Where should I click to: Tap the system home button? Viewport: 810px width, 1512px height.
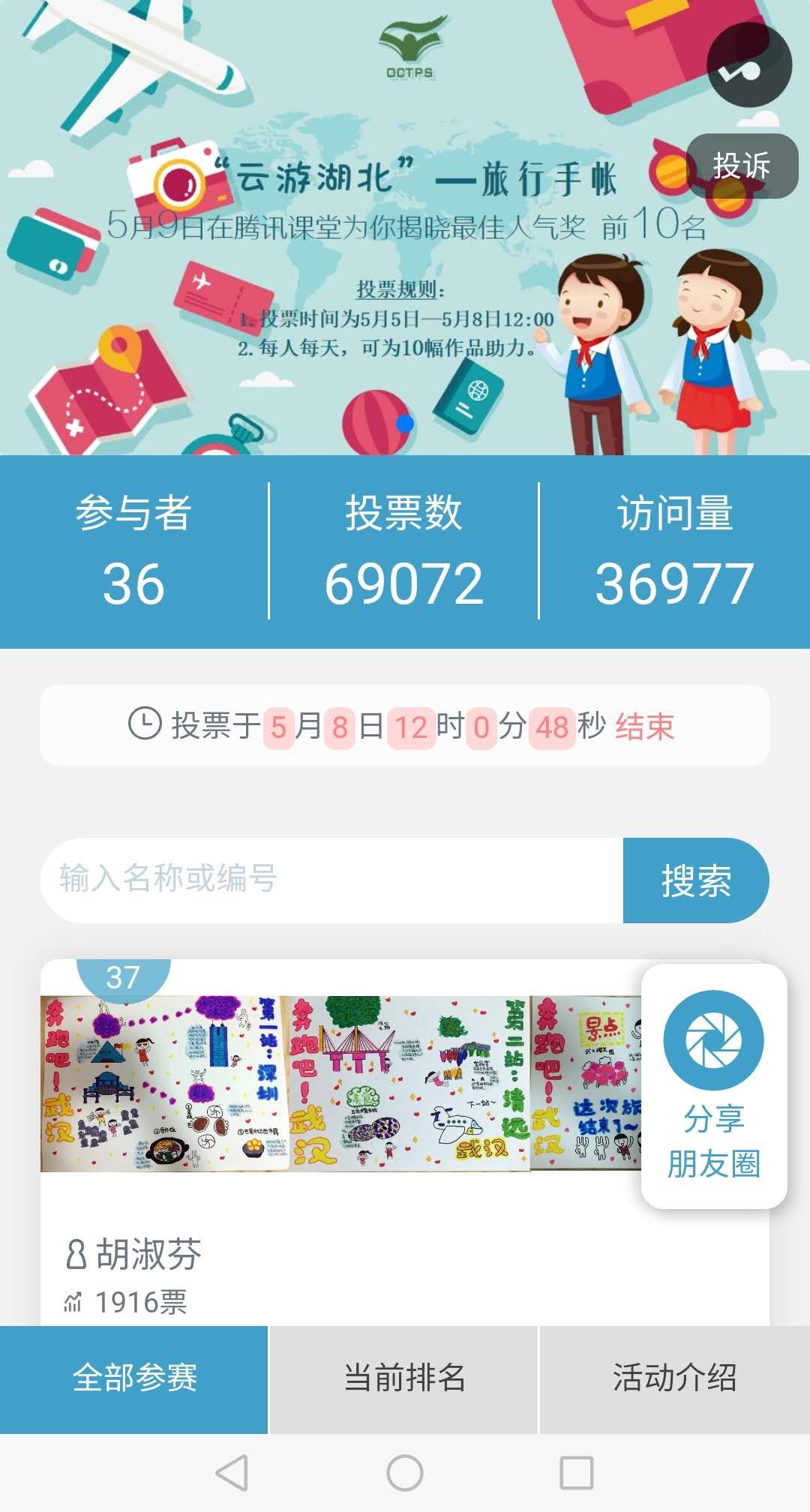(405, 1473)
